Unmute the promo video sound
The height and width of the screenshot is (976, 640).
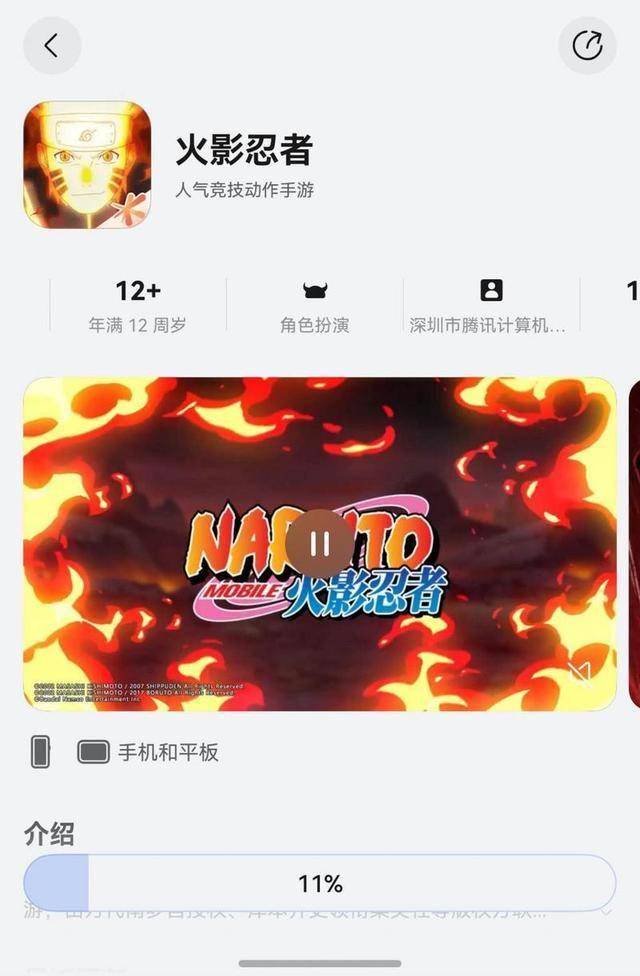[x=580, y=675]
